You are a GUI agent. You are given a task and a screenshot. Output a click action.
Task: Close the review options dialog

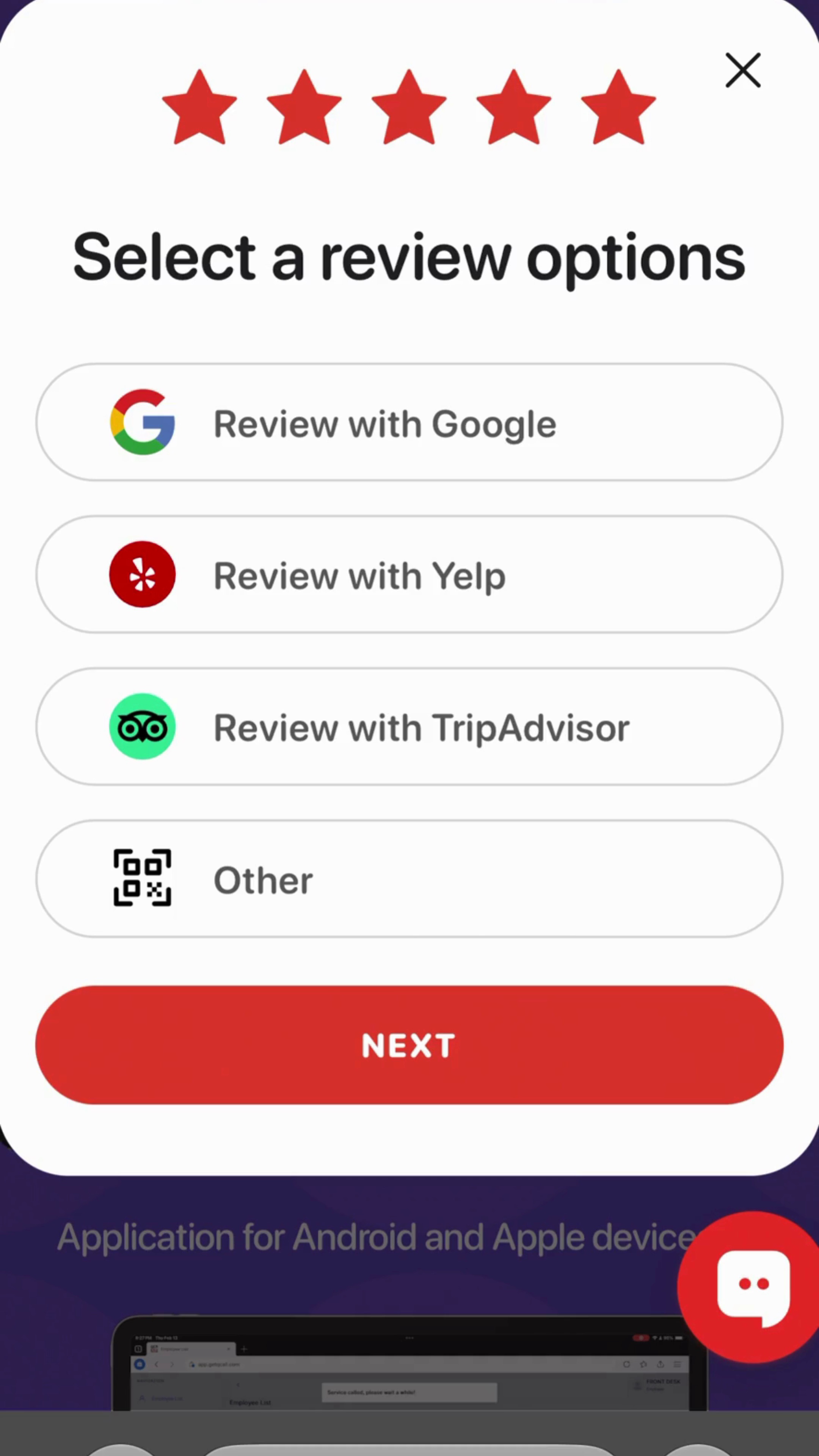(x=743, y=71)
